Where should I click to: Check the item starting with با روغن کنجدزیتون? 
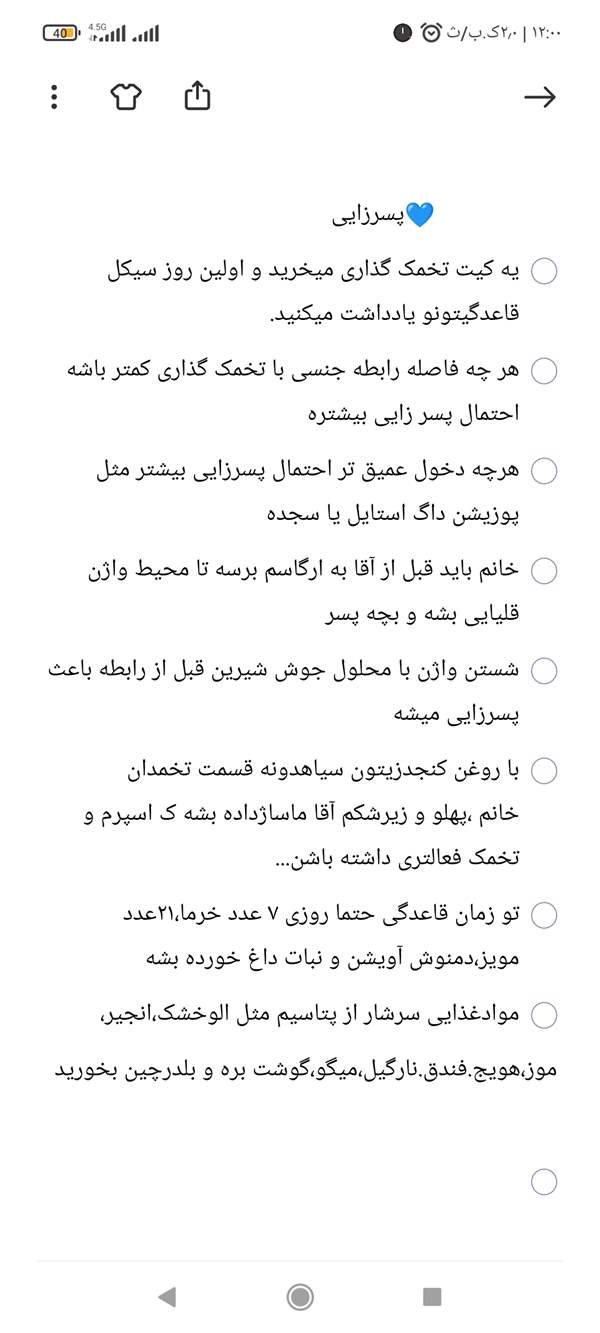tap(544, 771)
